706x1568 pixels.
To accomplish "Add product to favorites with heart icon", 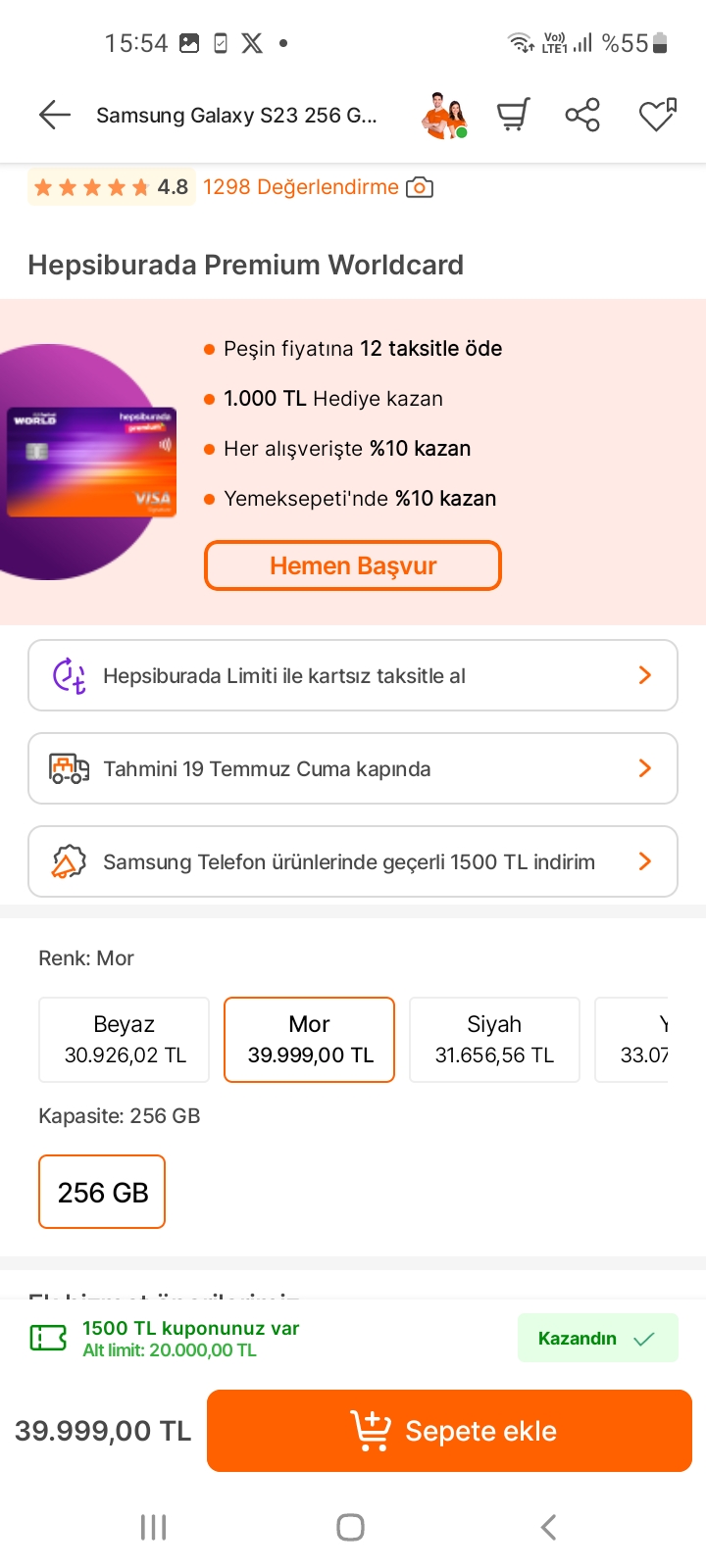I will pos(657,116).
